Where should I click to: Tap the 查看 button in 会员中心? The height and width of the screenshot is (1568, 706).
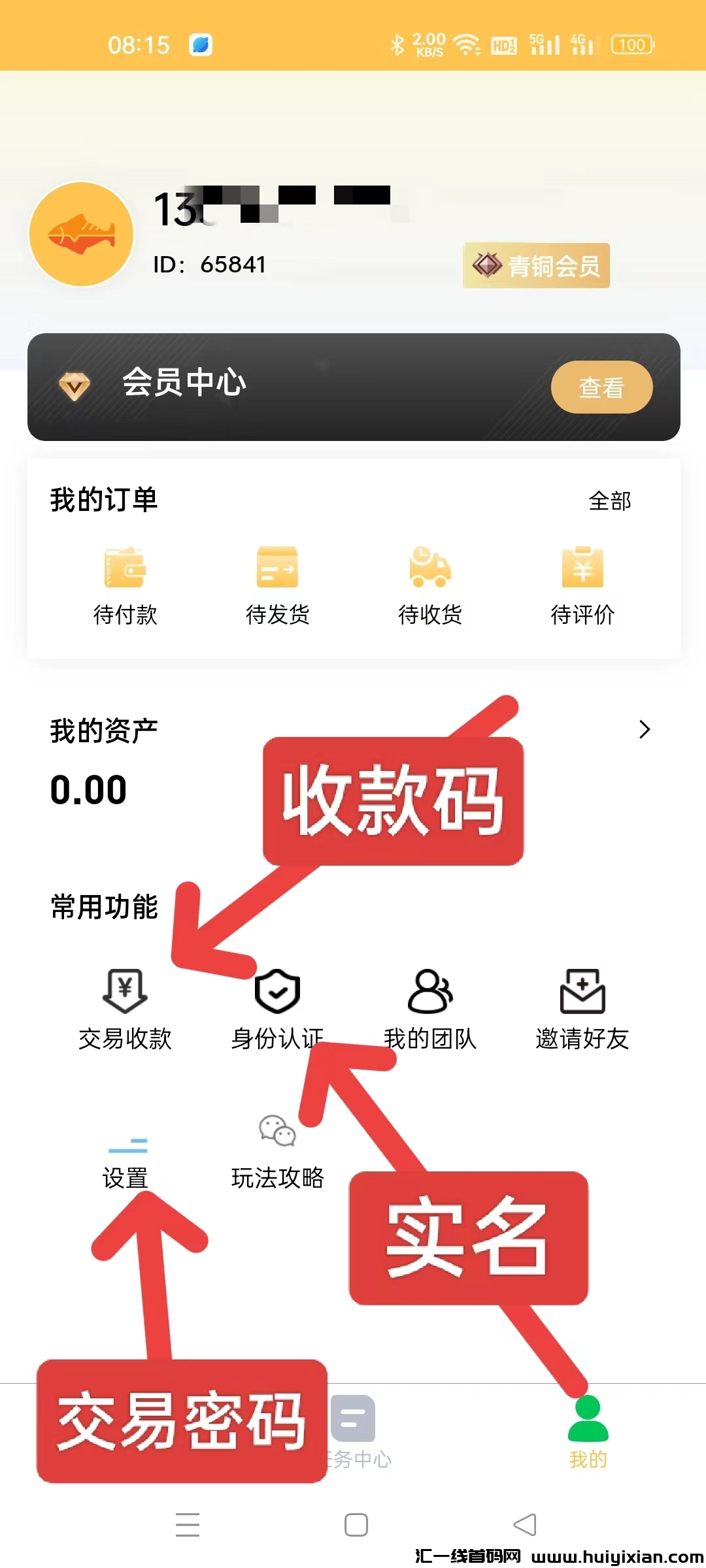tap(601, 387)
